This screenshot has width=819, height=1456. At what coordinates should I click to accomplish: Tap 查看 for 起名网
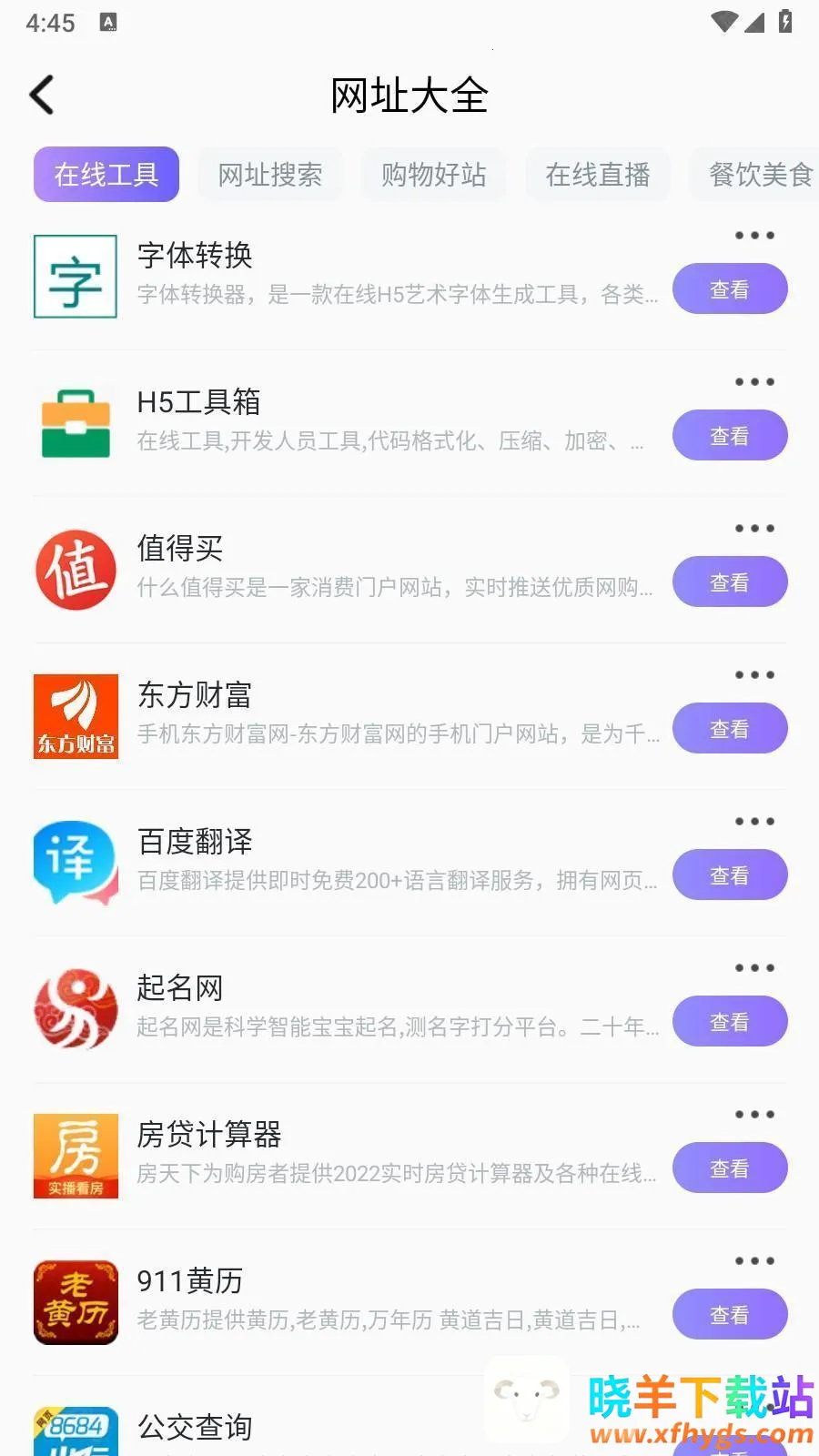(730, 1022)
